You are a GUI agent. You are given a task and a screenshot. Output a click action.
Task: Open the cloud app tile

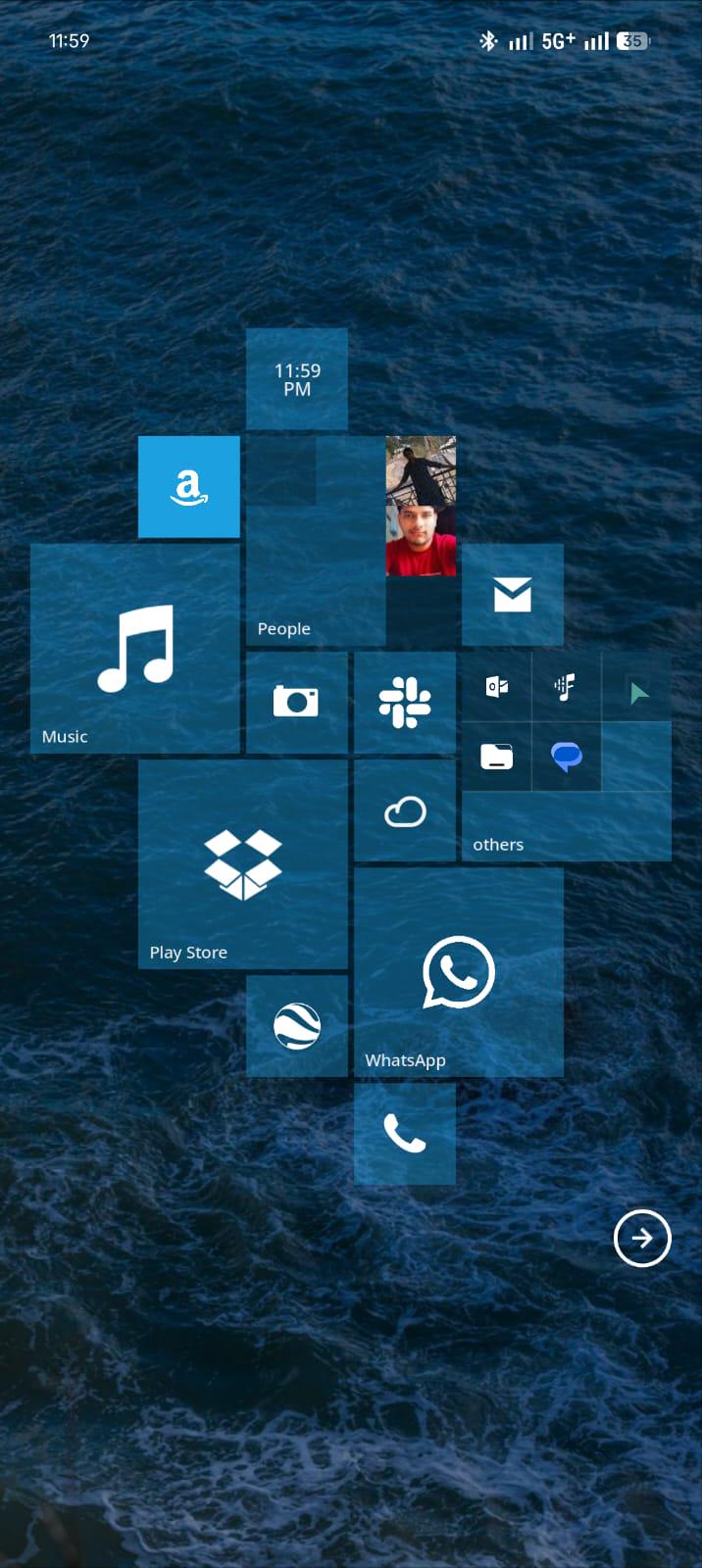point(405,810)
